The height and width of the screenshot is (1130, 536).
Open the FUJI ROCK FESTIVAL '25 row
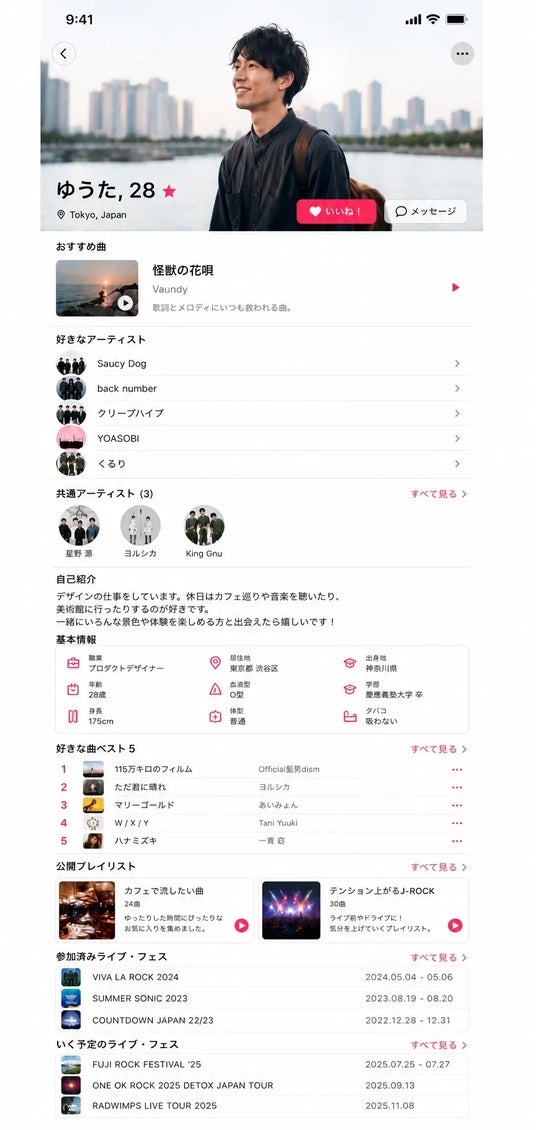click(262, 1064)
